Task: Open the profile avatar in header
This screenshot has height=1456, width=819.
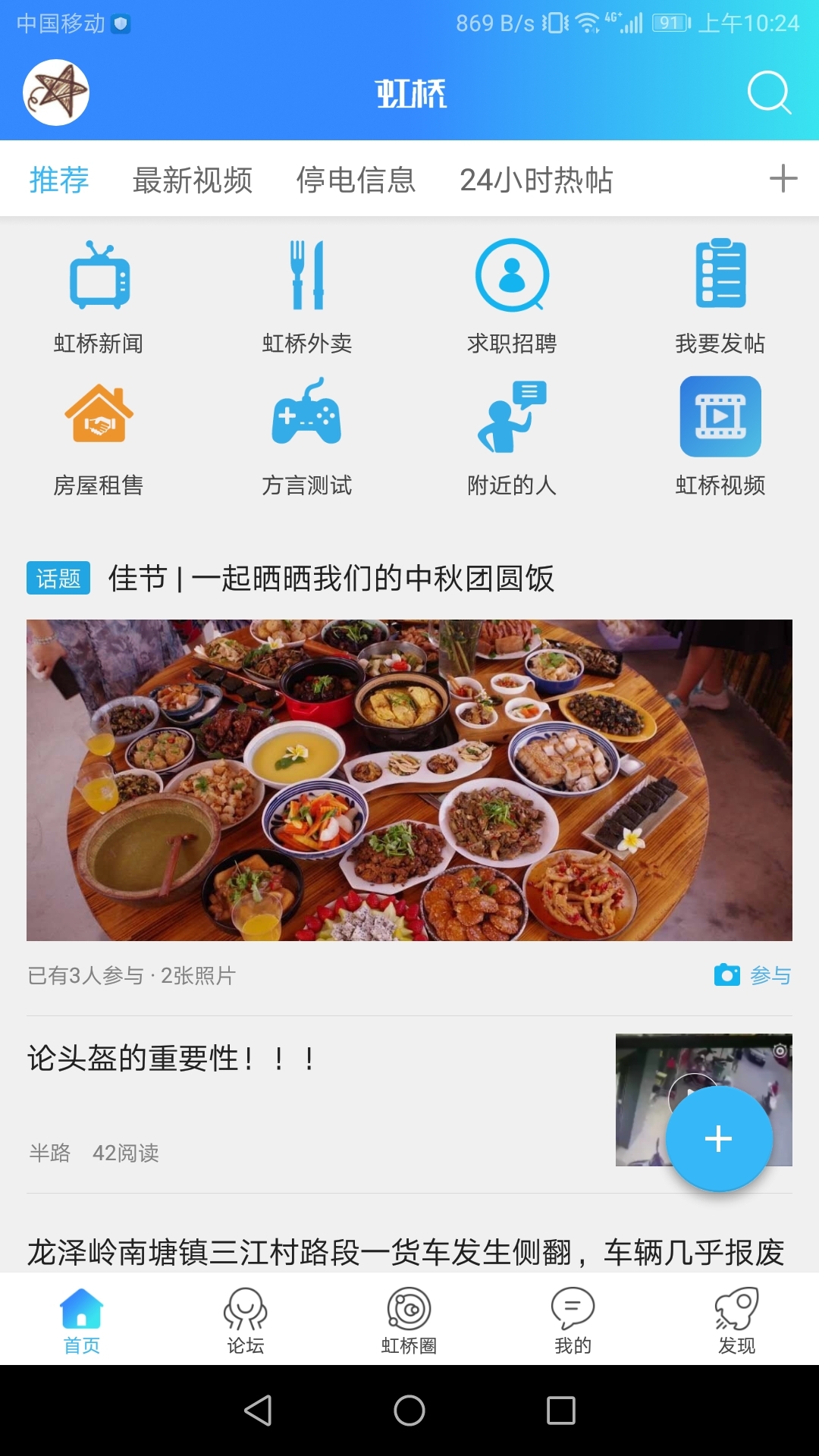Action: pos(56,93)
